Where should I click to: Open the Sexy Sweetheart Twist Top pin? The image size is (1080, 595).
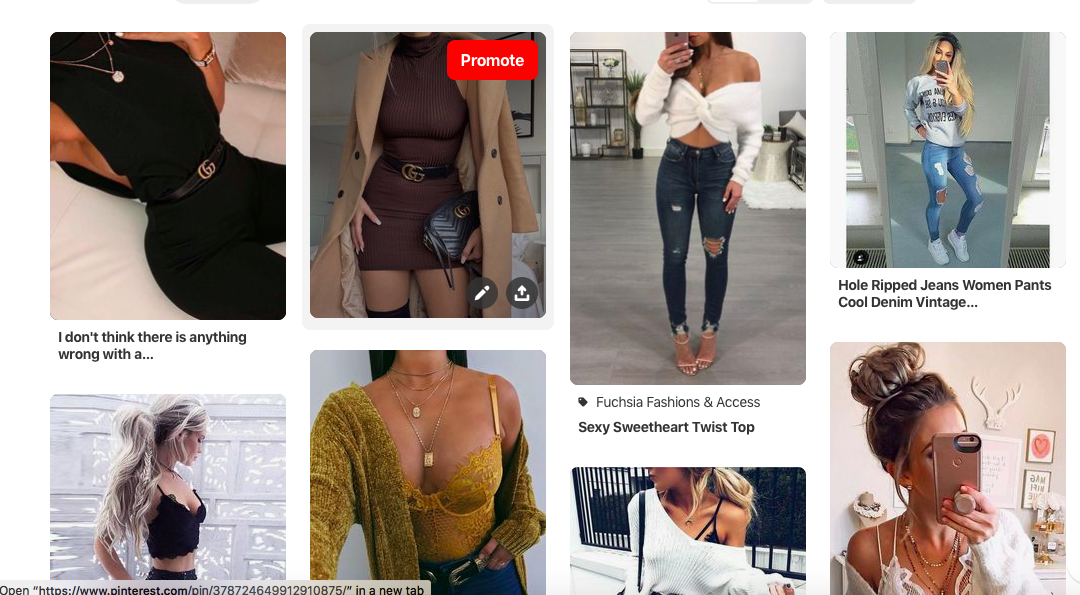(x=687, y=208)
